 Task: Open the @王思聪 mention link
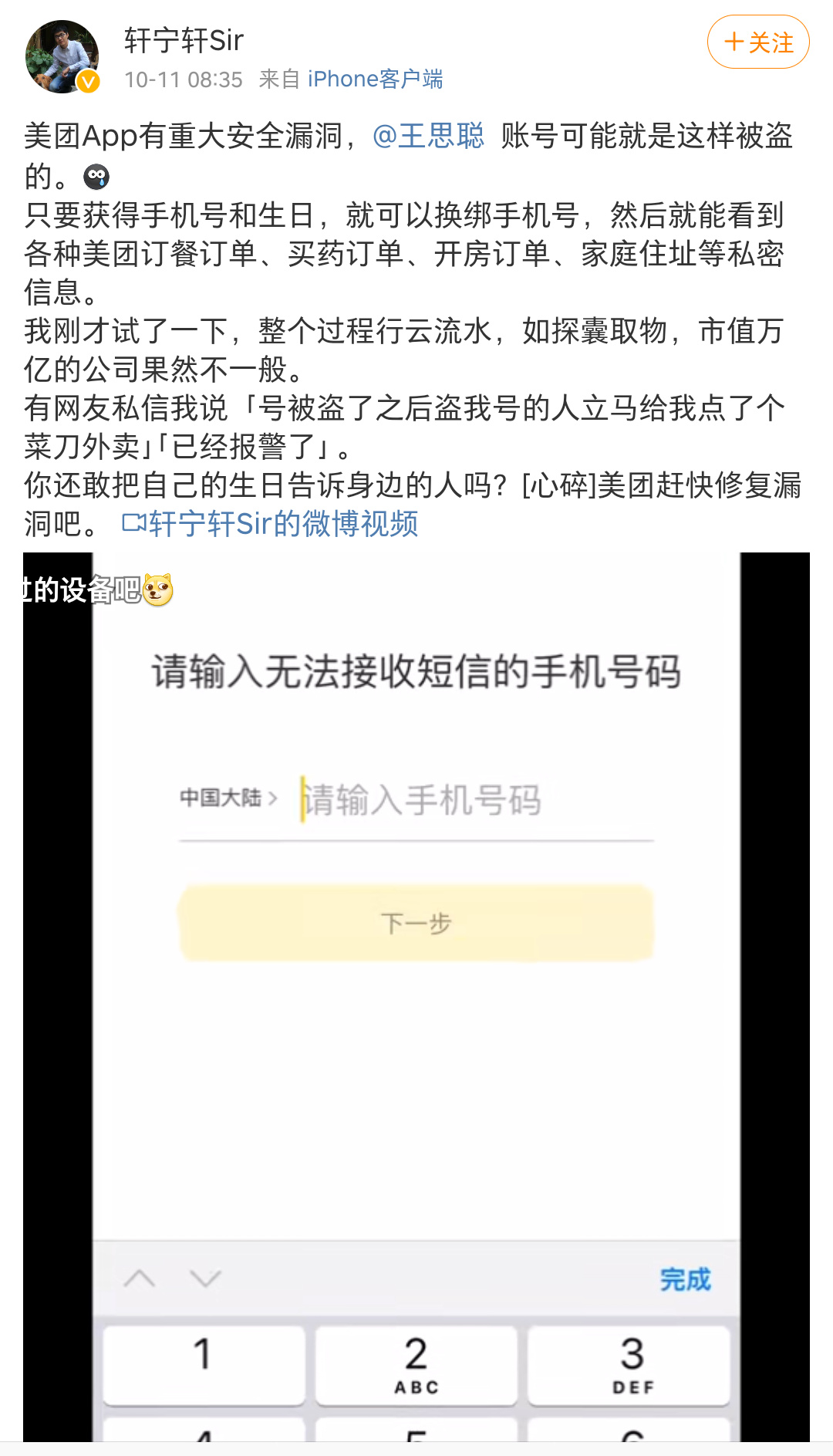(x=428, y=136)
